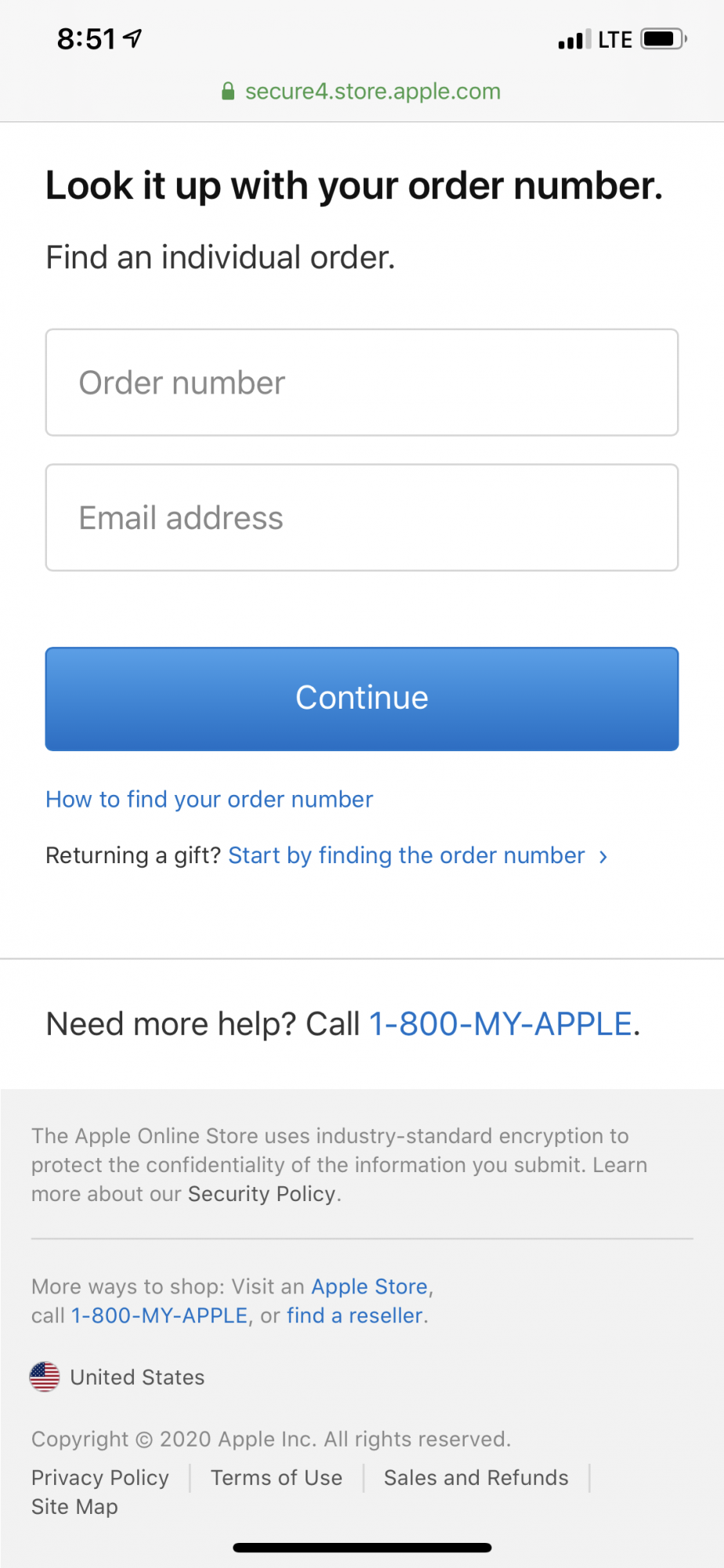Focus the Email address field
The width and height of the screenshot is (724, 1568).
pos(362,517)
